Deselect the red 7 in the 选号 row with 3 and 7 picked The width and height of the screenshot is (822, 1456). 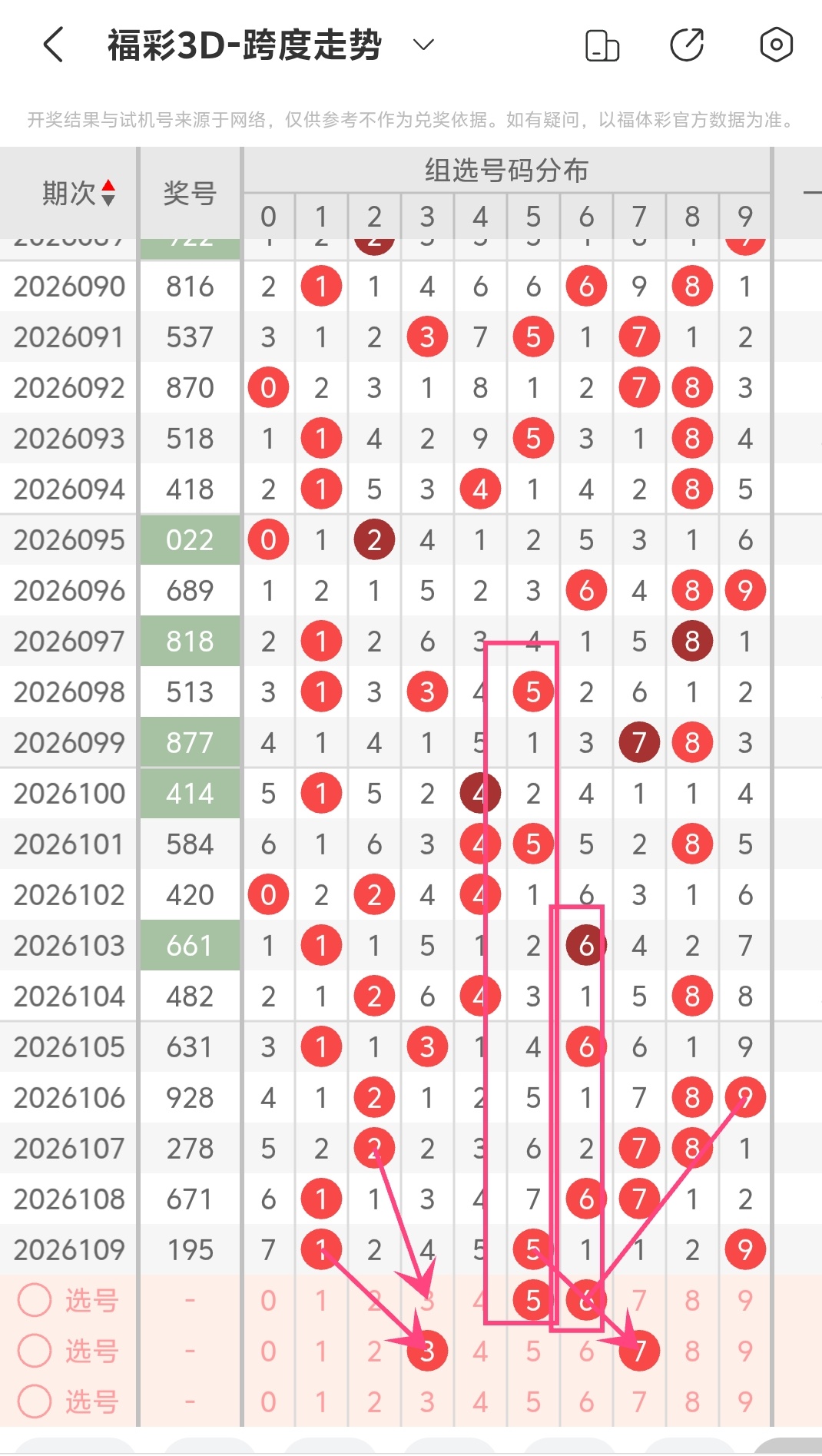pos(639,1351)
